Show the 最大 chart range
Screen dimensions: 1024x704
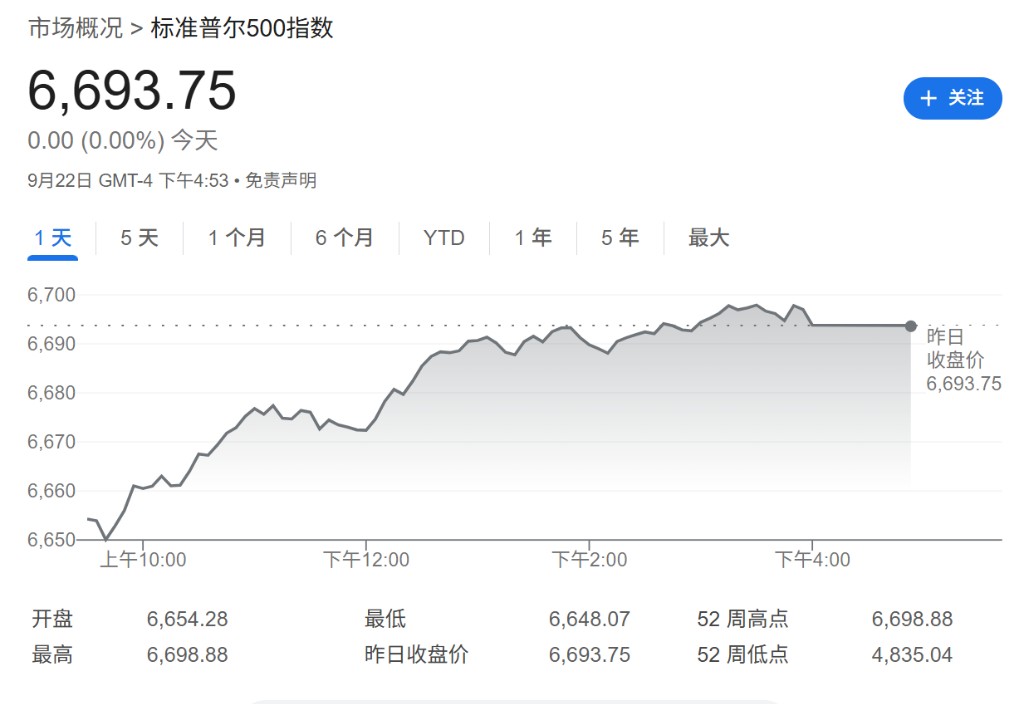[x=708, y=238]
